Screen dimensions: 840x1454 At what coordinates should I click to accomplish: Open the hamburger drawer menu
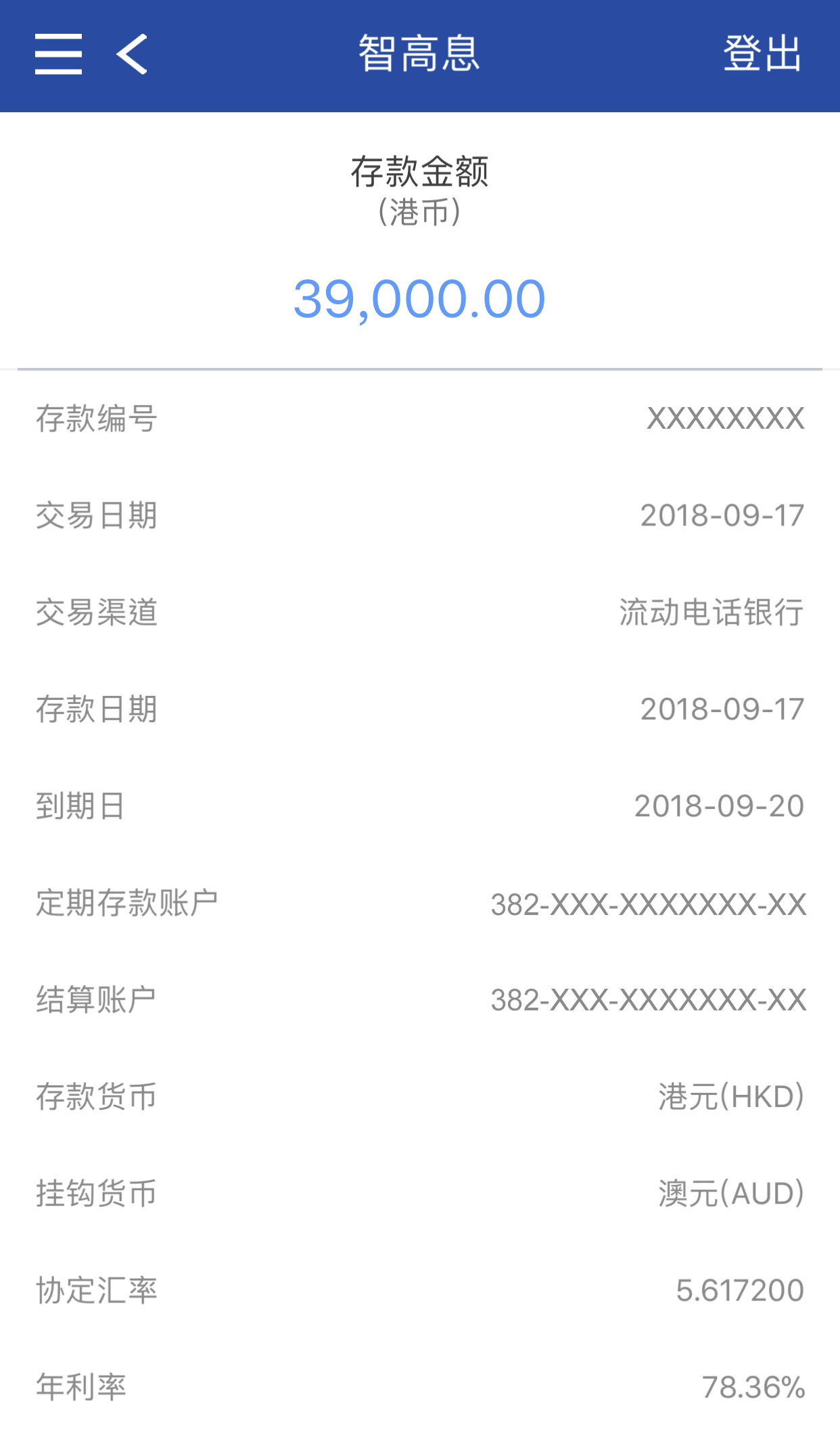59,54
